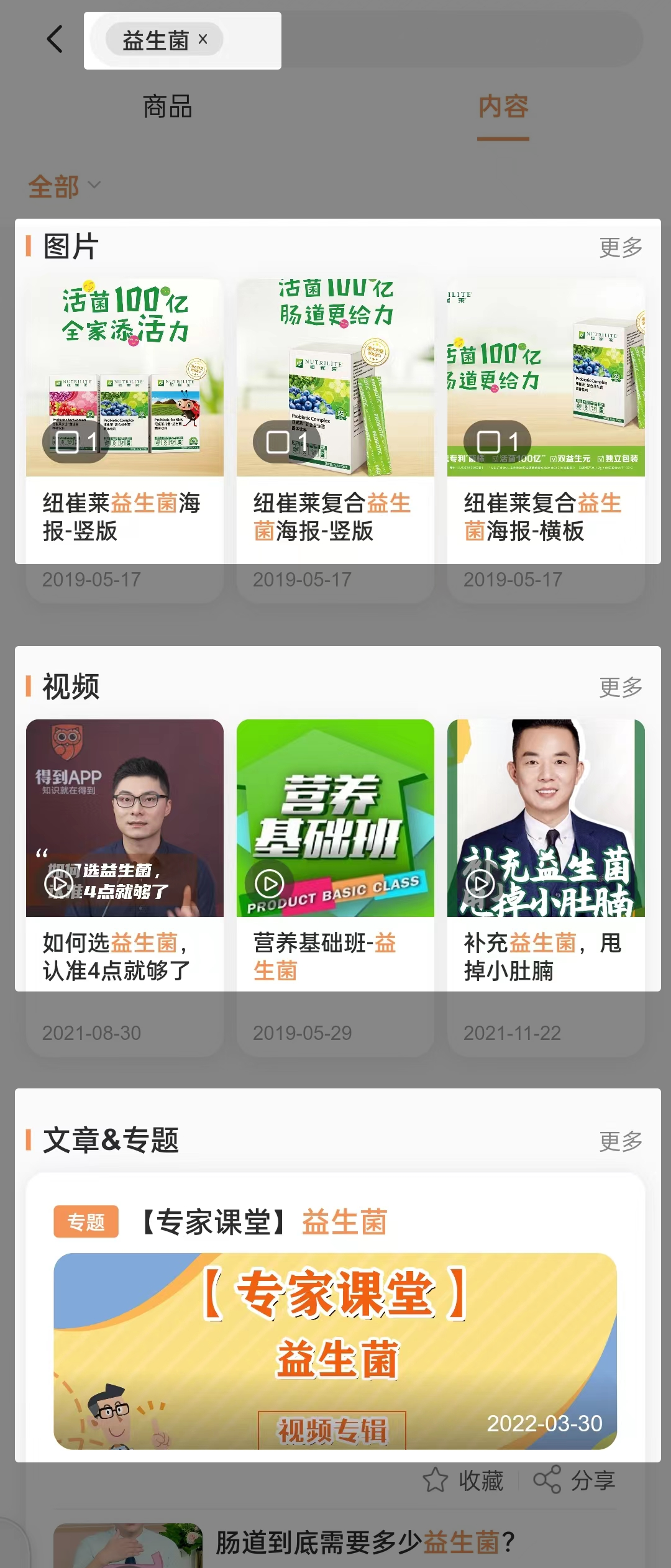671x1568 pixels.
Task: Switch to the 商品 tab
Action: [x=167, y=107]
